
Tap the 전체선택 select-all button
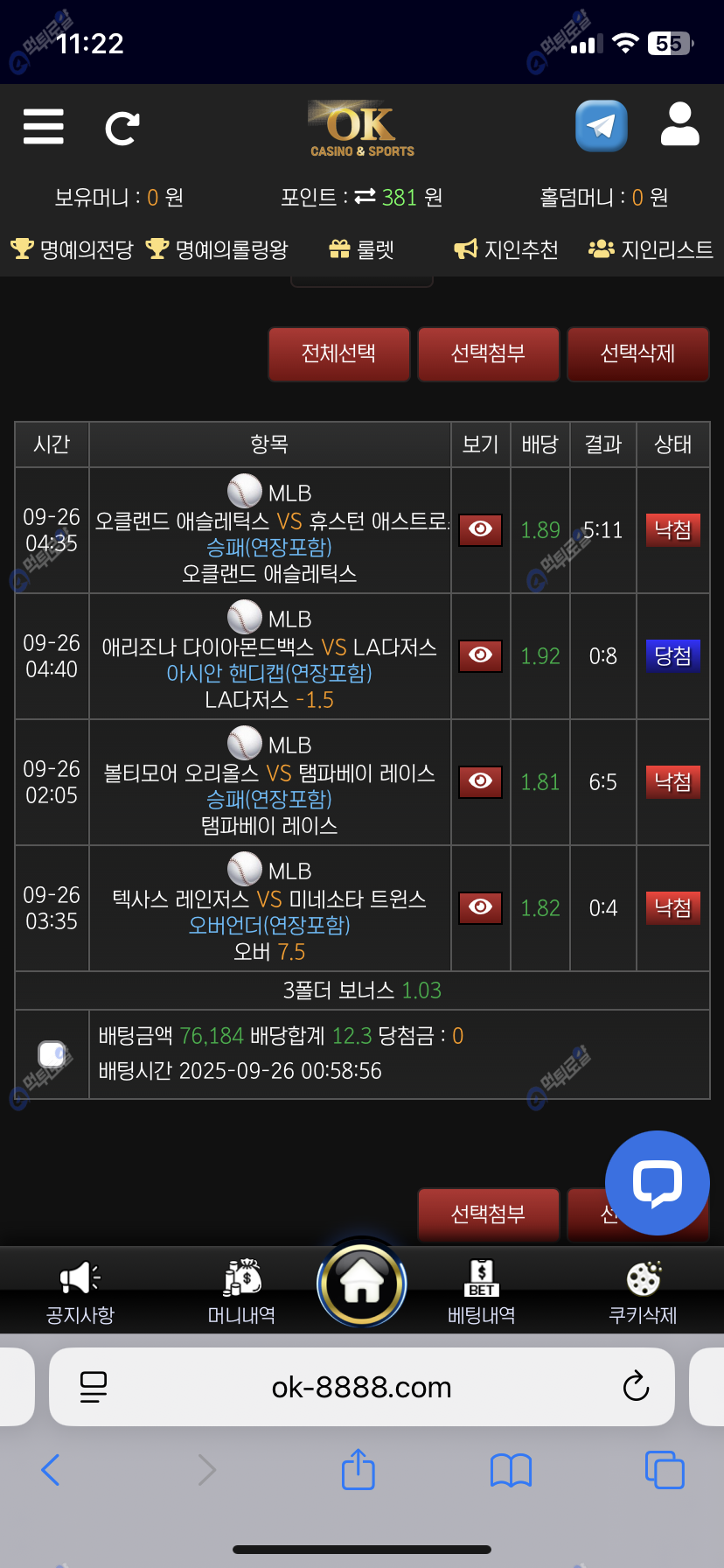tap(338, 353)
